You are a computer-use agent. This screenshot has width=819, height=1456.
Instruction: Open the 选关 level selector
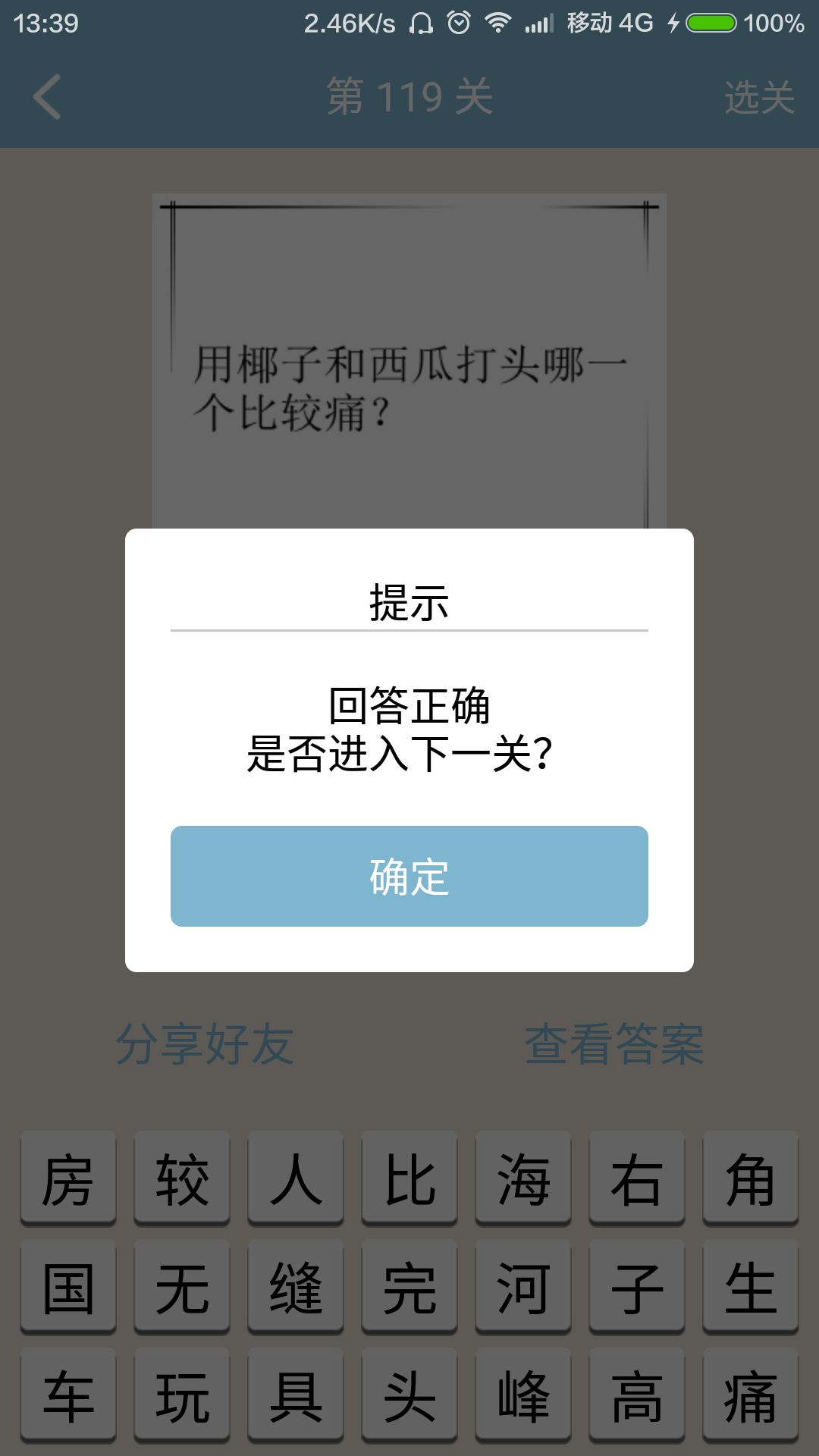click(x=759, y=98)
